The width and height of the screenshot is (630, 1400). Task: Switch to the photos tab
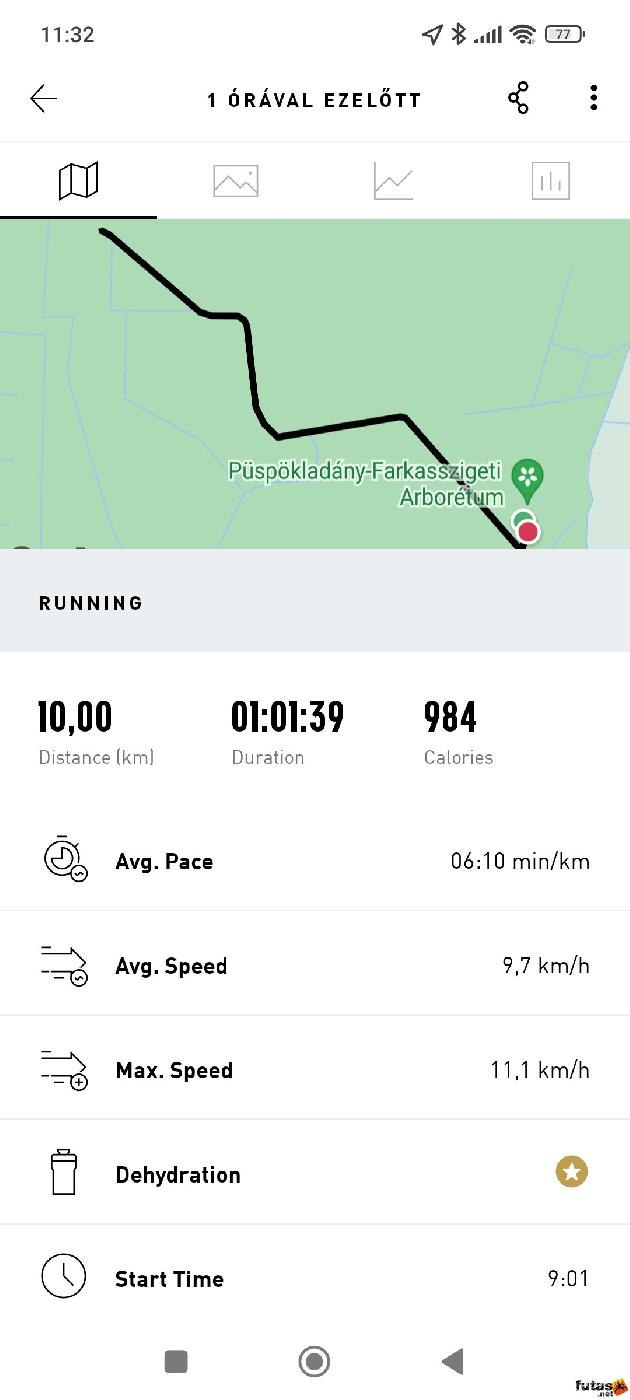click(x=236, y=181)
